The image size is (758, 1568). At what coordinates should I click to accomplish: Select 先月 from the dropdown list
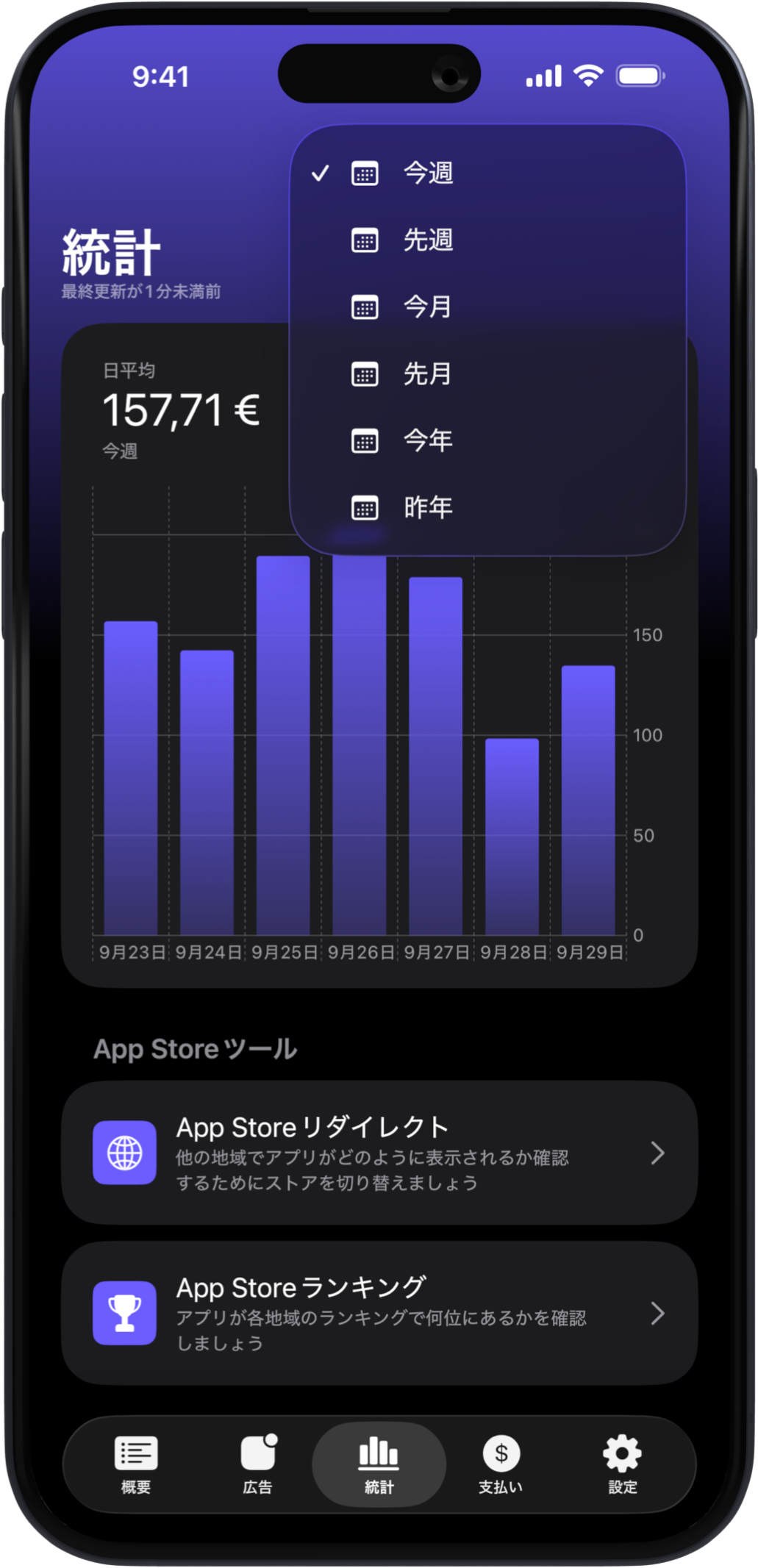point(427,374)
